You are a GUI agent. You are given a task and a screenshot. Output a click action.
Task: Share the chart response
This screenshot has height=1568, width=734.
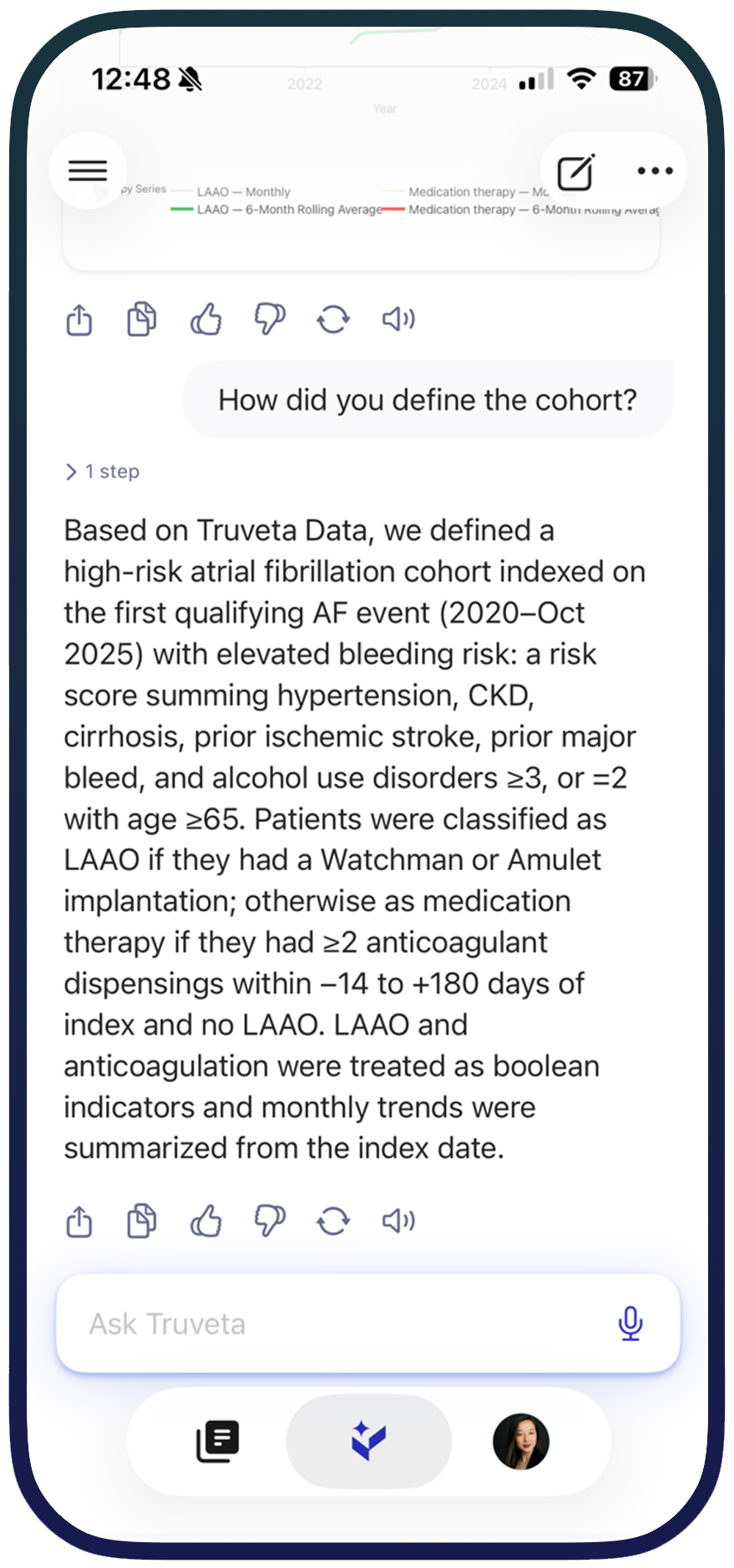[x=78, y=319]
